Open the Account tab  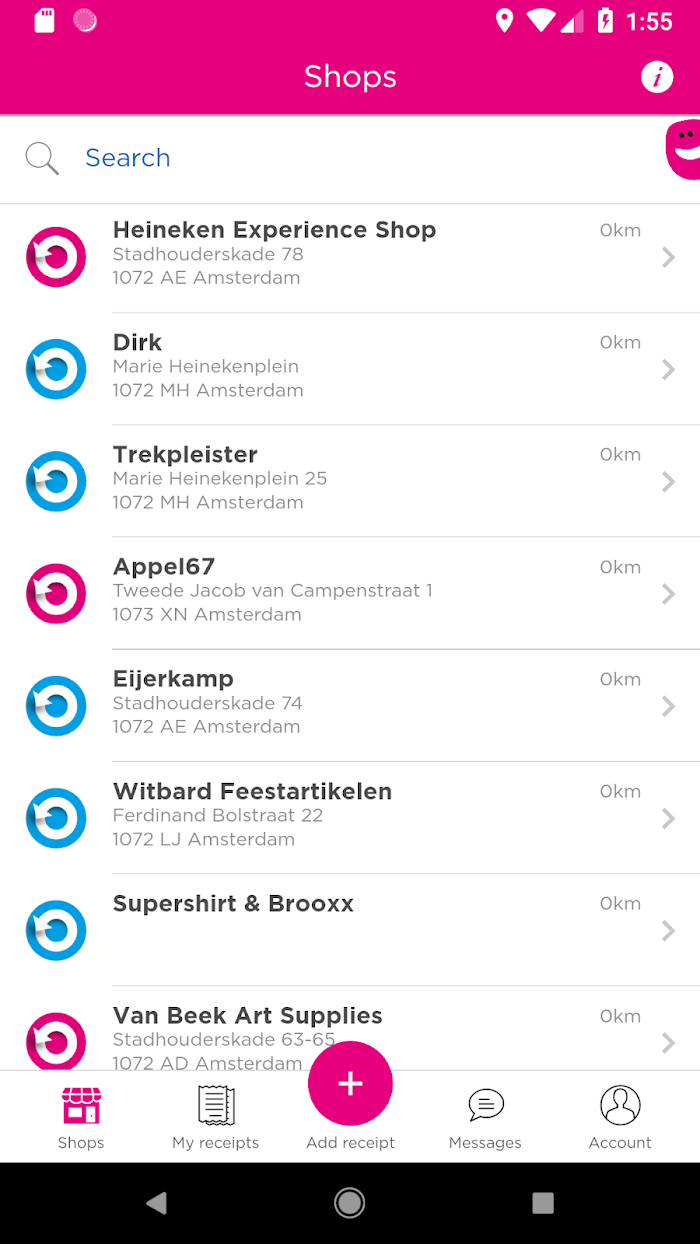click(x=620, y=1118)
